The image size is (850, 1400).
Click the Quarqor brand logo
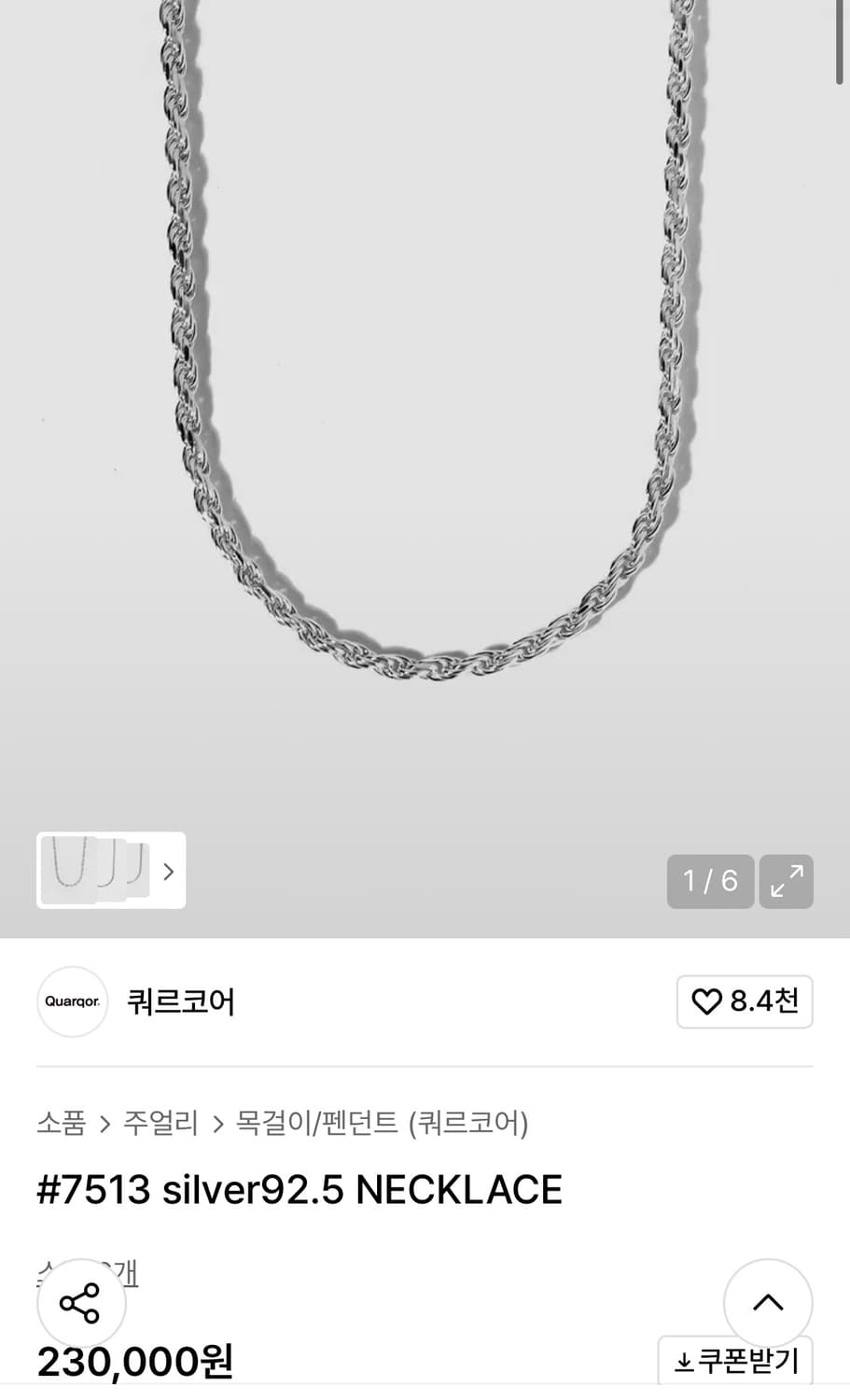click(72, 1001)
